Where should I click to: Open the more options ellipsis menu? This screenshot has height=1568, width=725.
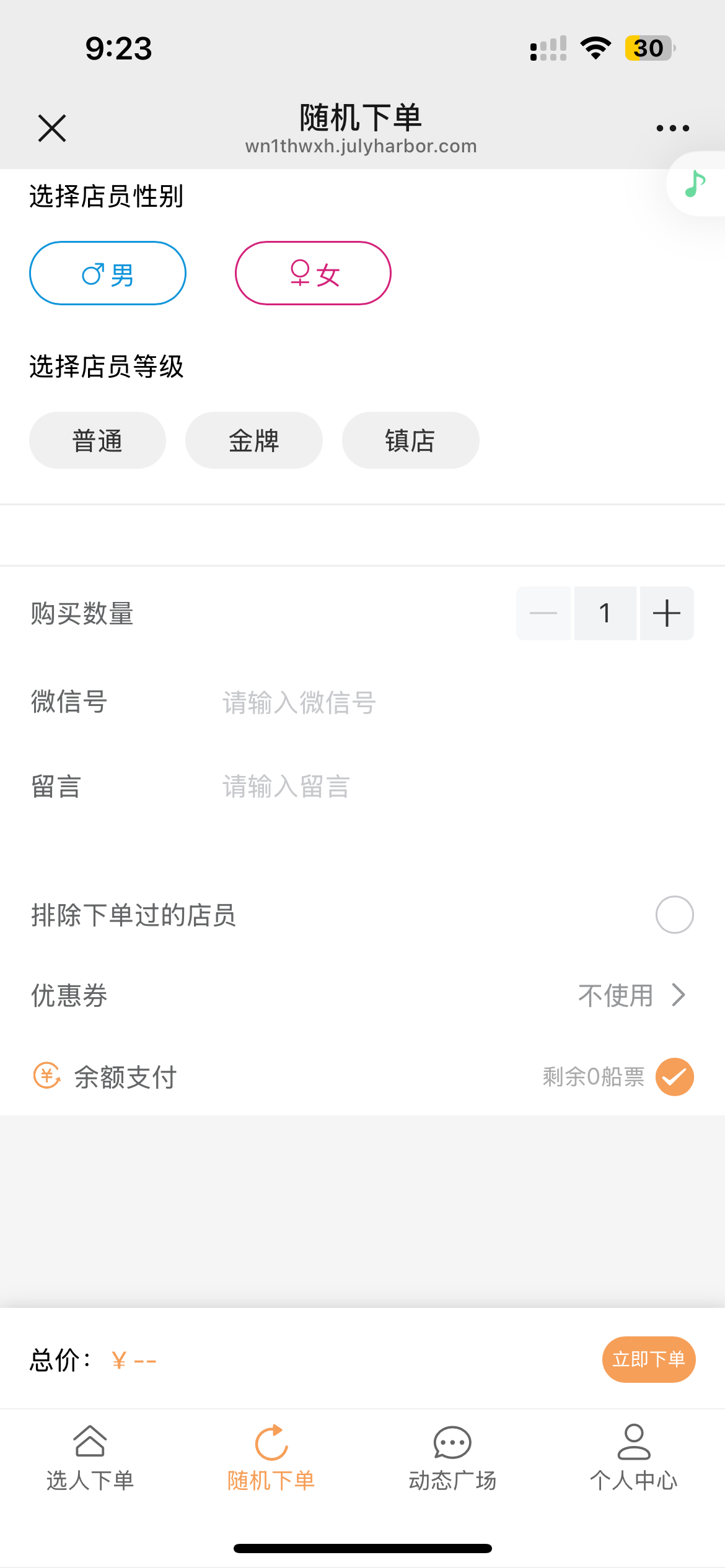click(x=672, y=128)
